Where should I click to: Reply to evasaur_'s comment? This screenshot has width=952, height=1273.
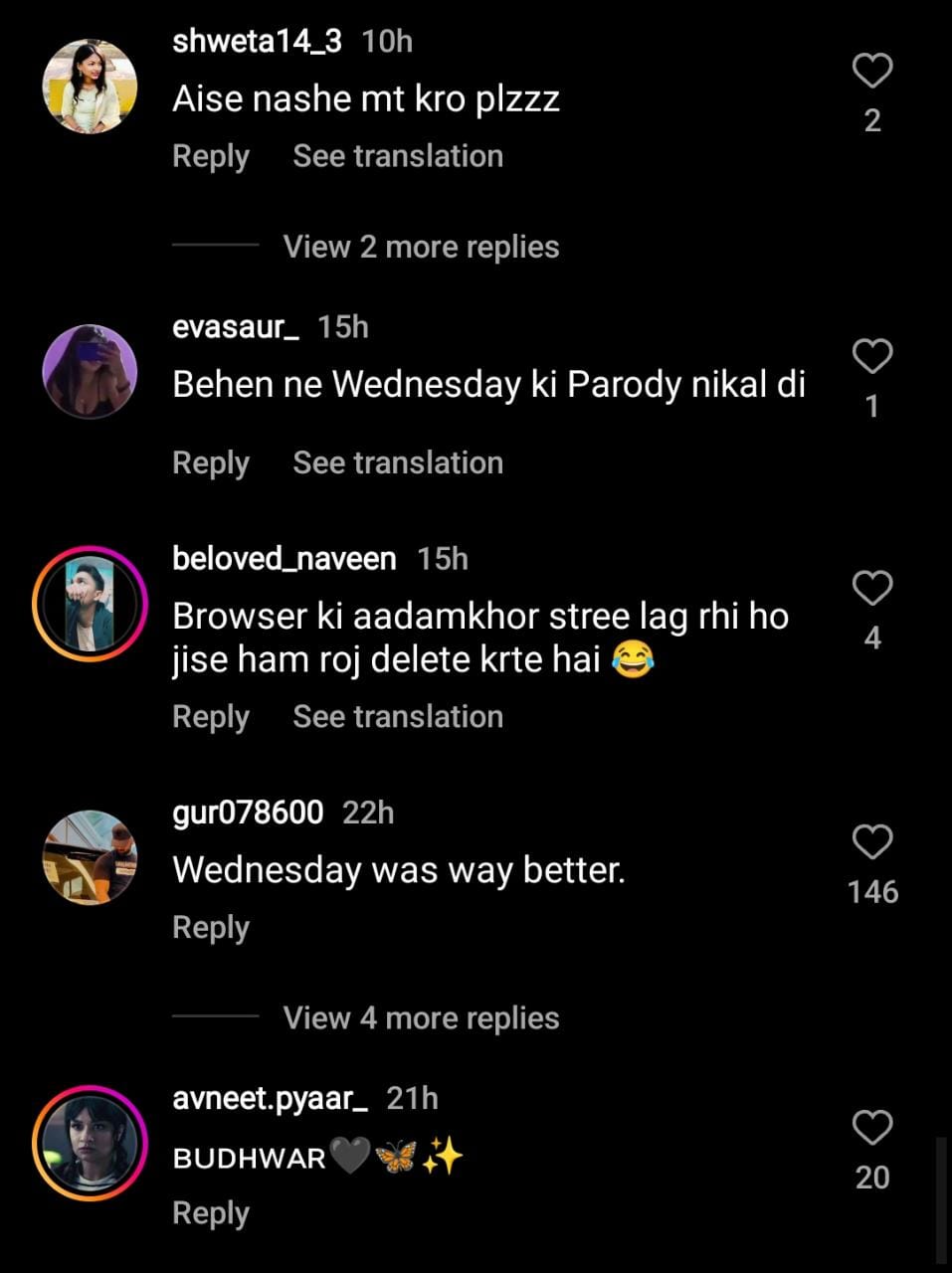(x=210, y=462)
